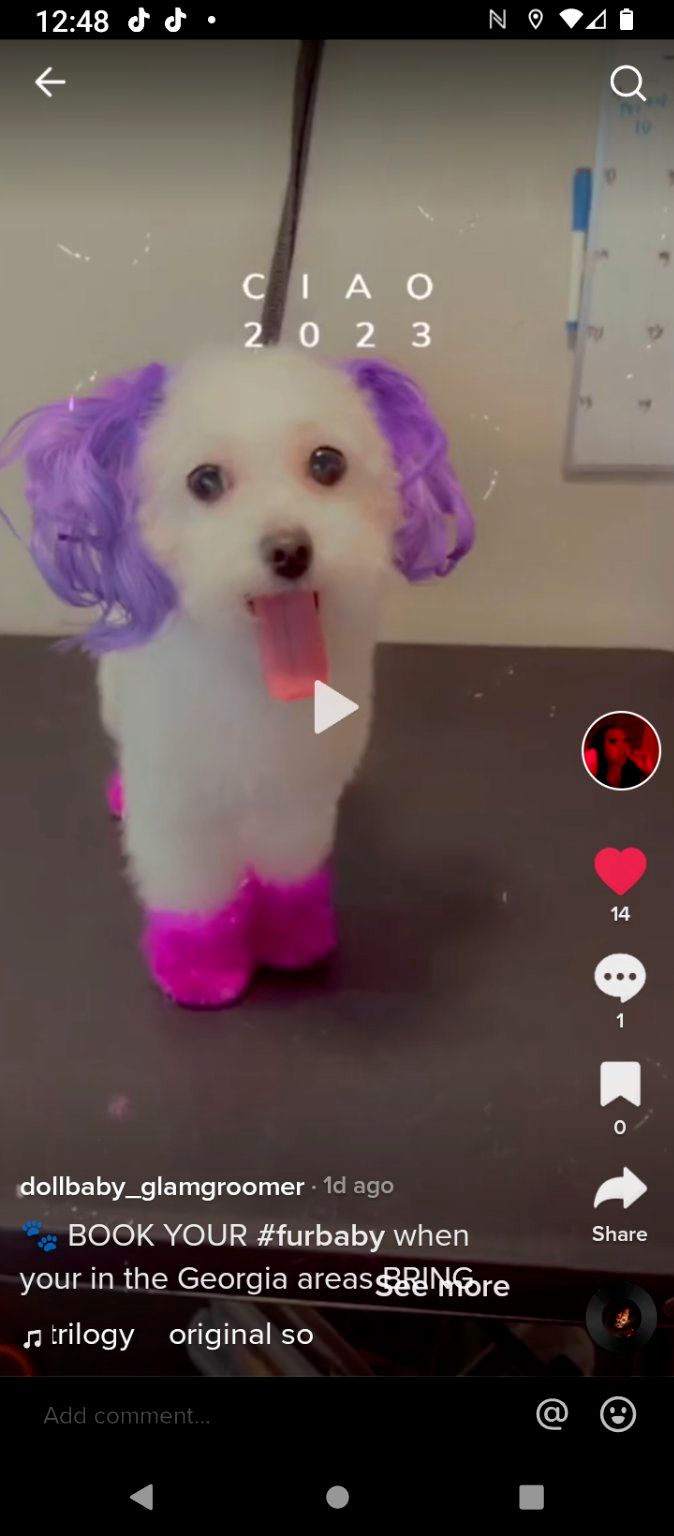The height and width of the screenshot is (1536, 674).
Task: Open the emoji picker
Action: pos(618,1414)
